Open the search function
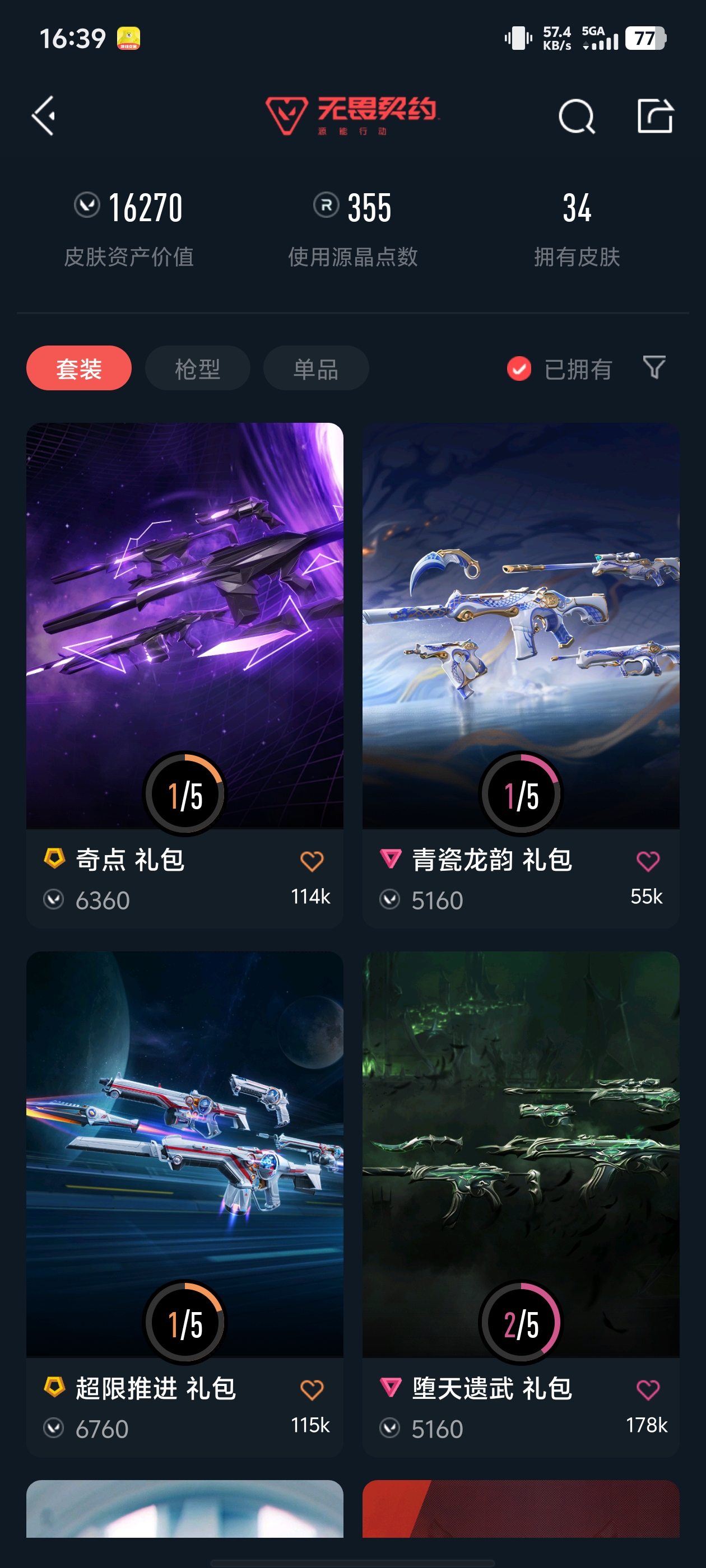The image size is (706, 1568). click(x=575, y=116)
